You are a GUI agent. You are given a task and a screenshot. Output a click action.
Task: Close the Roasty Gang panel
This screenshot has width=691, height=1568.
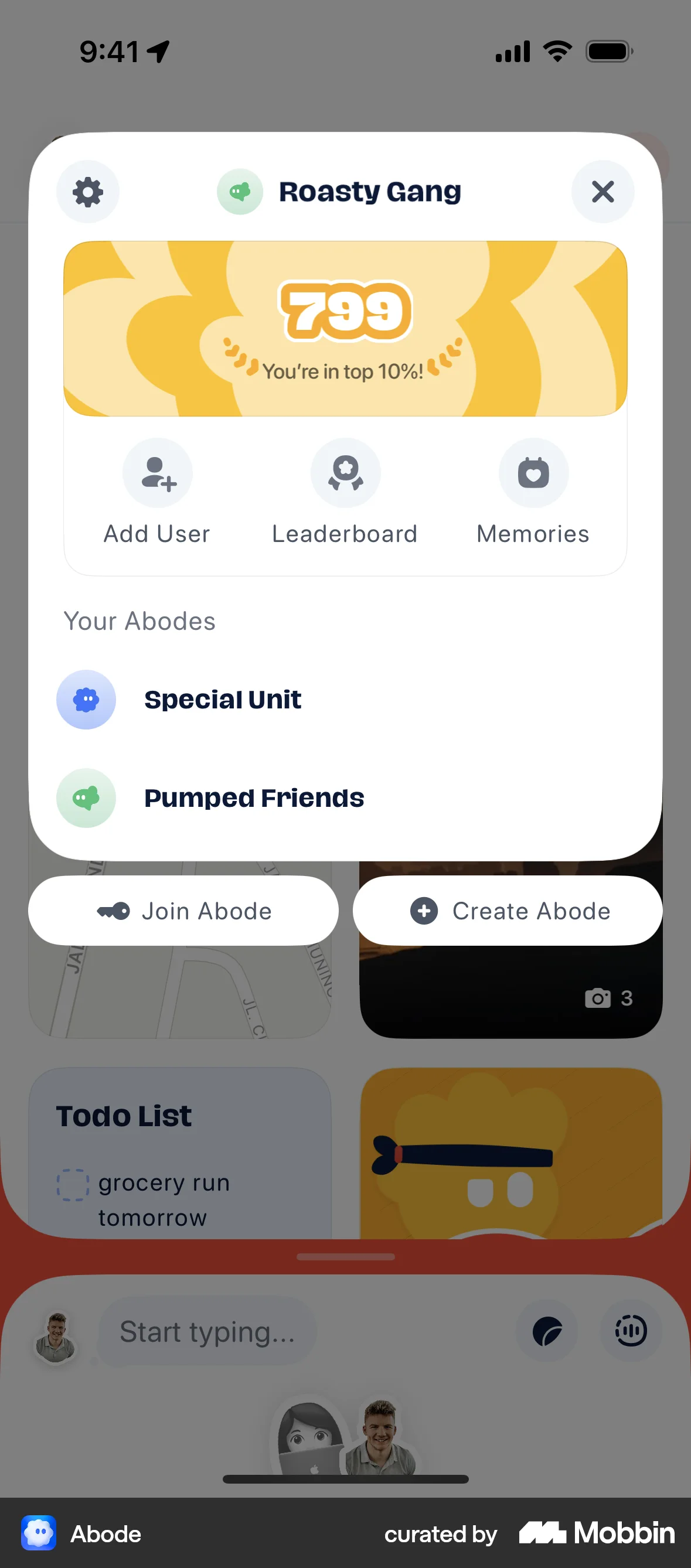603,192
